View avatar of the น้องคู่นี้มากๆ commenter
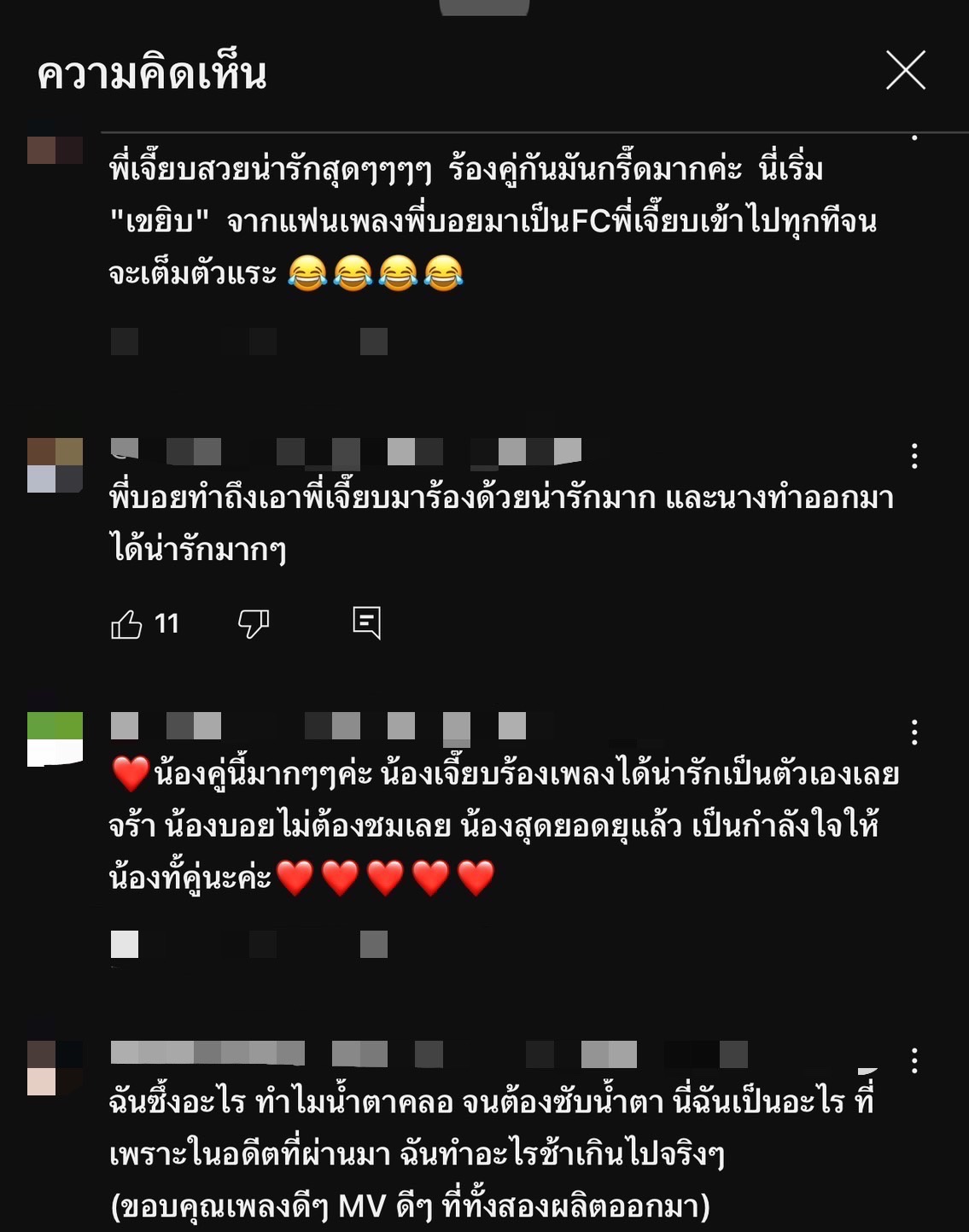This screenshot has width=969, height=1232. click(x=55, y=739)
